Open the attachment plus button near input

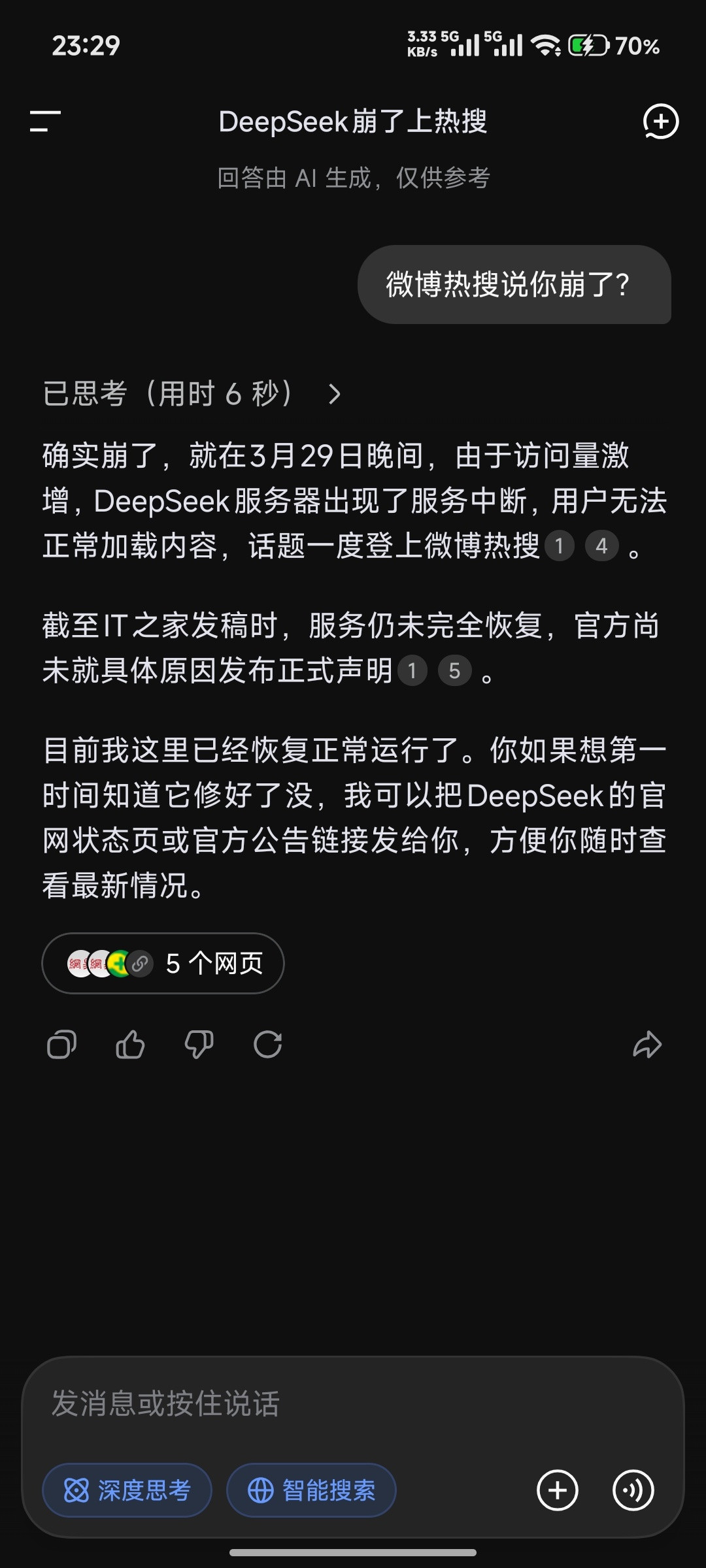[557, 1490]
